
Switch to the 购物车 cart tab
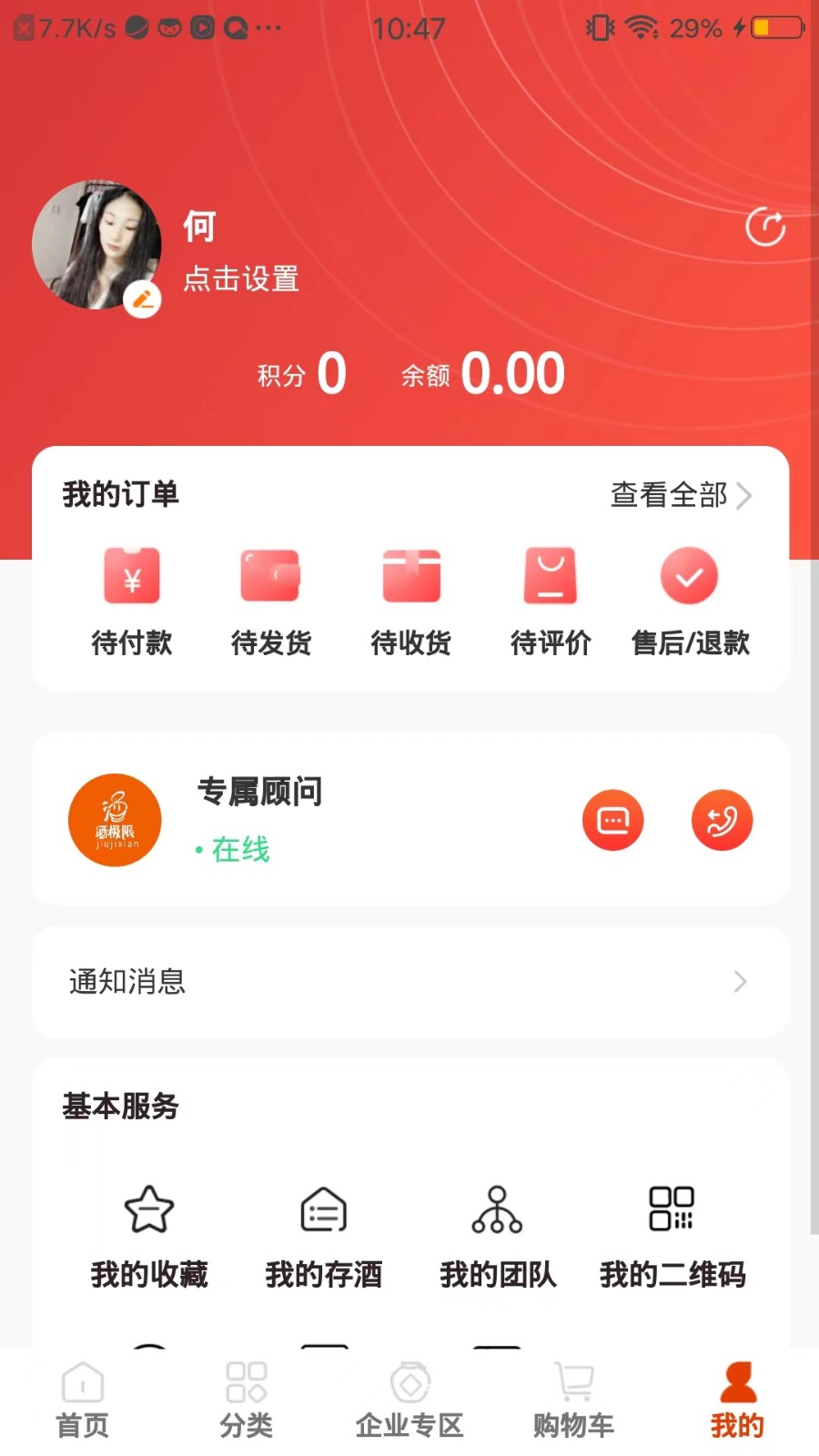573,1401
